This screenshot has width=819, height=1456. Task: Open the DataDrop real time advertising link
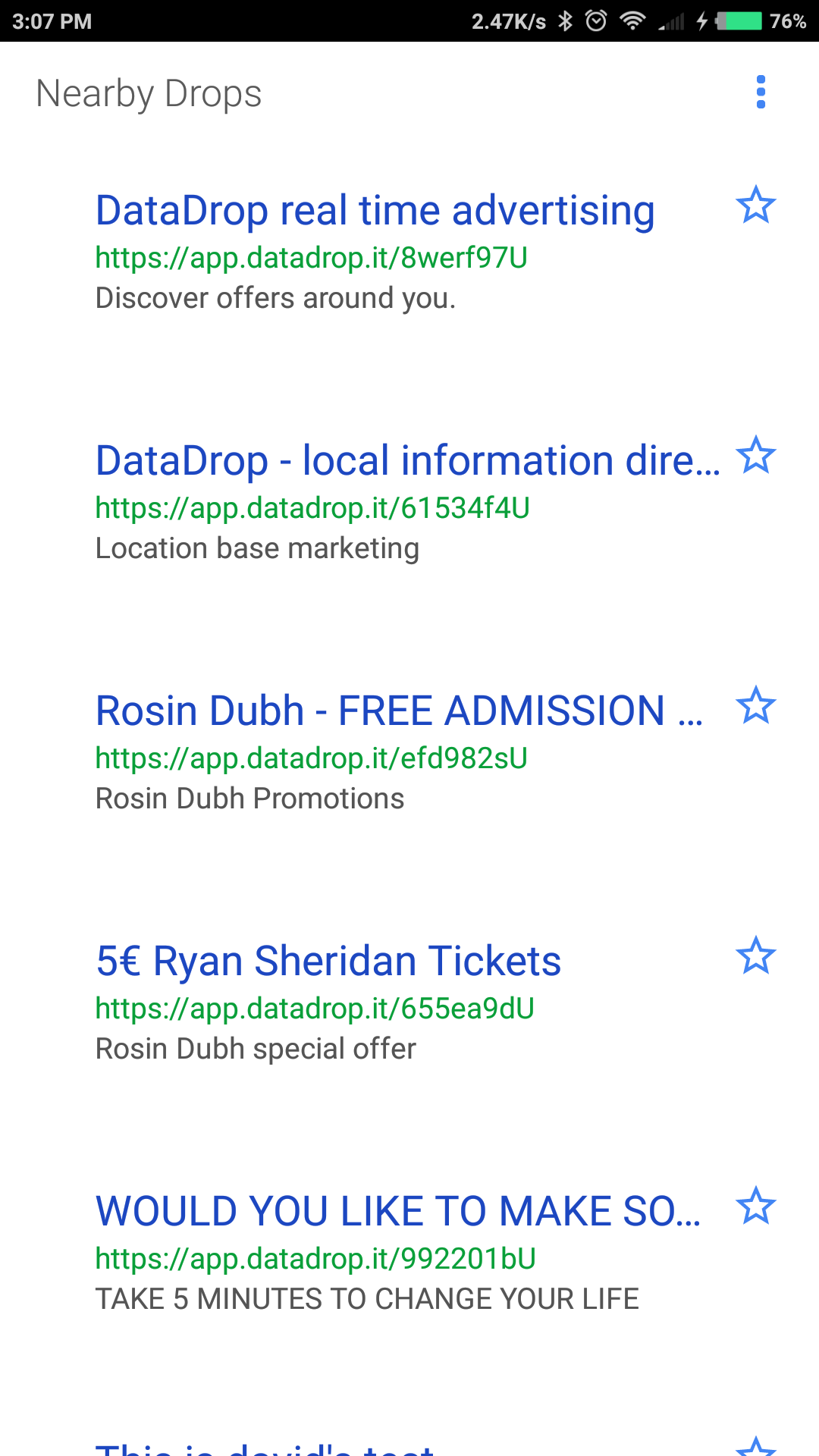pos(375,210)
